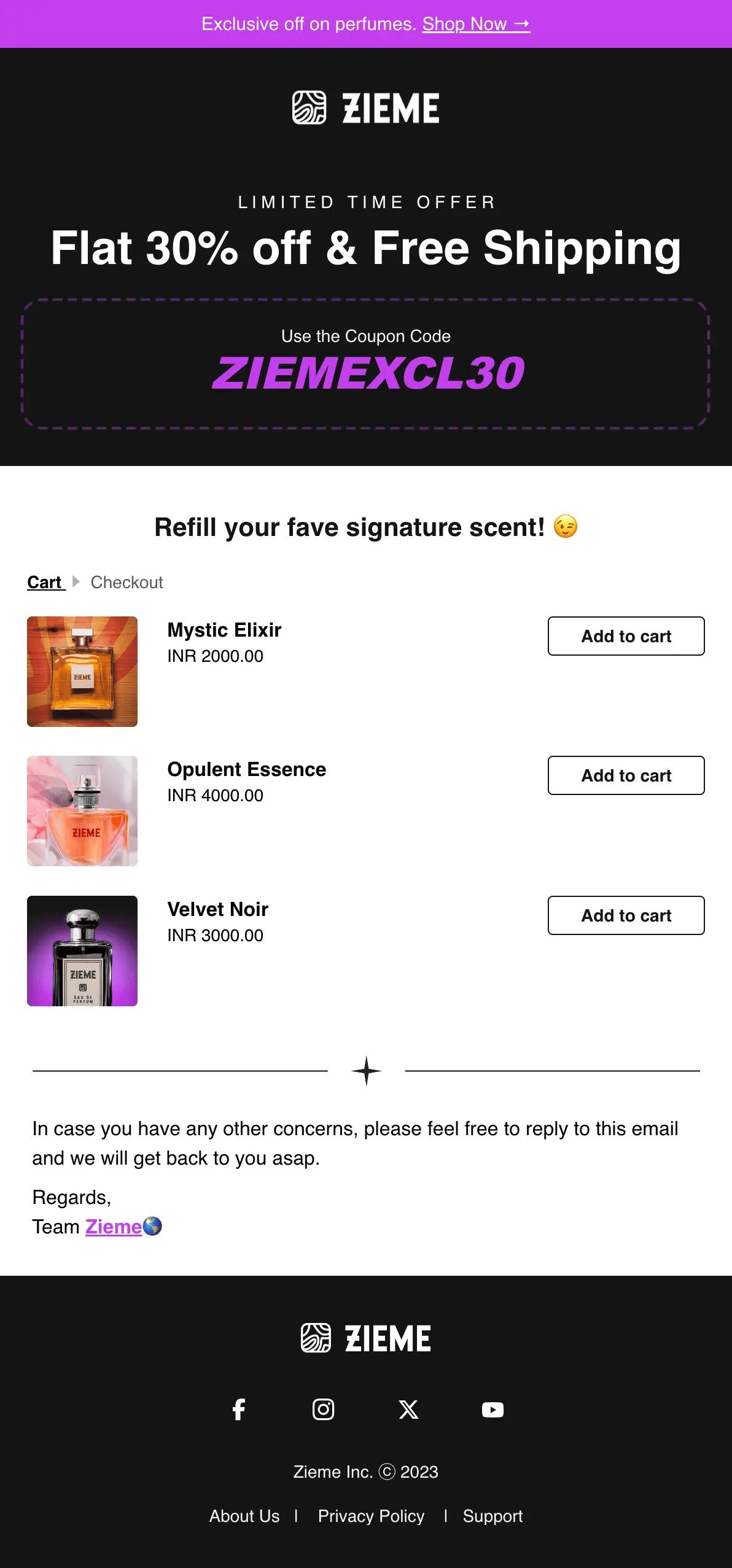Follow the Zieme link in the signature
The image size is (732, 1568).
114,1227
